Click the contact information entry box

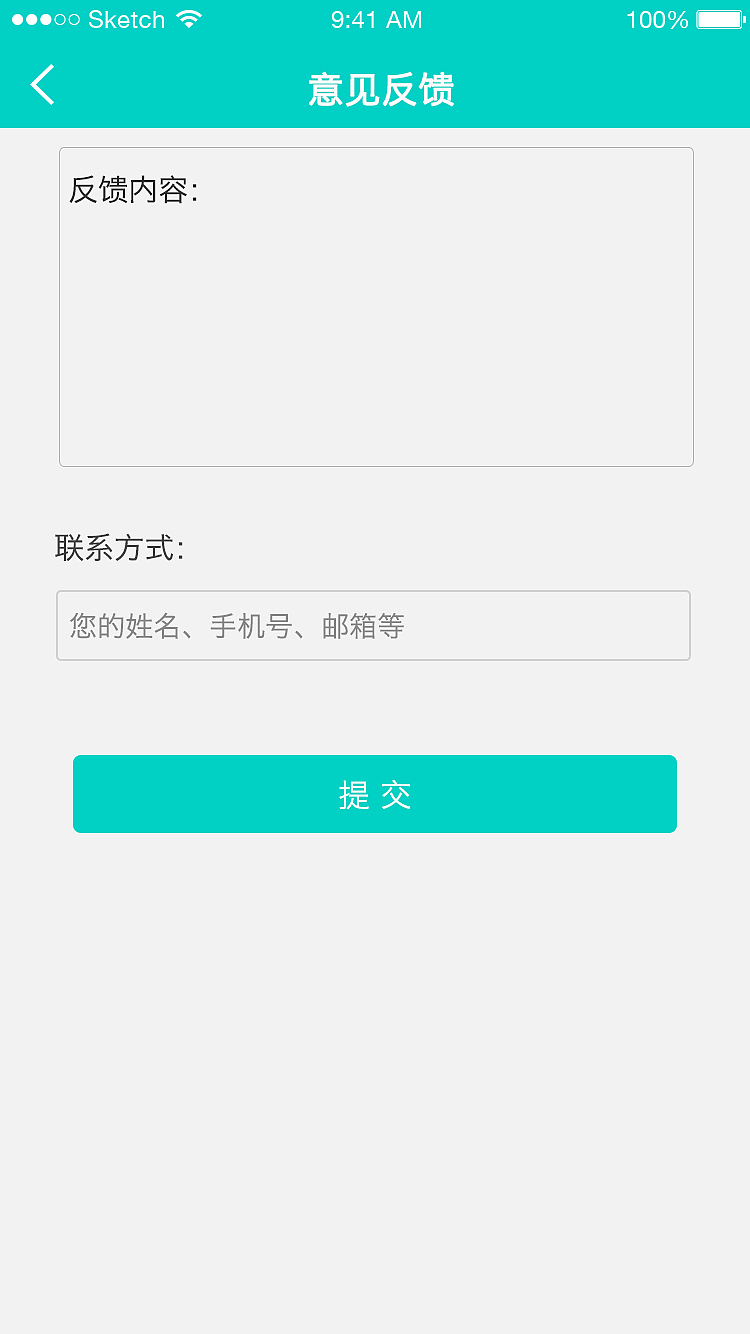tap(373, 625)
